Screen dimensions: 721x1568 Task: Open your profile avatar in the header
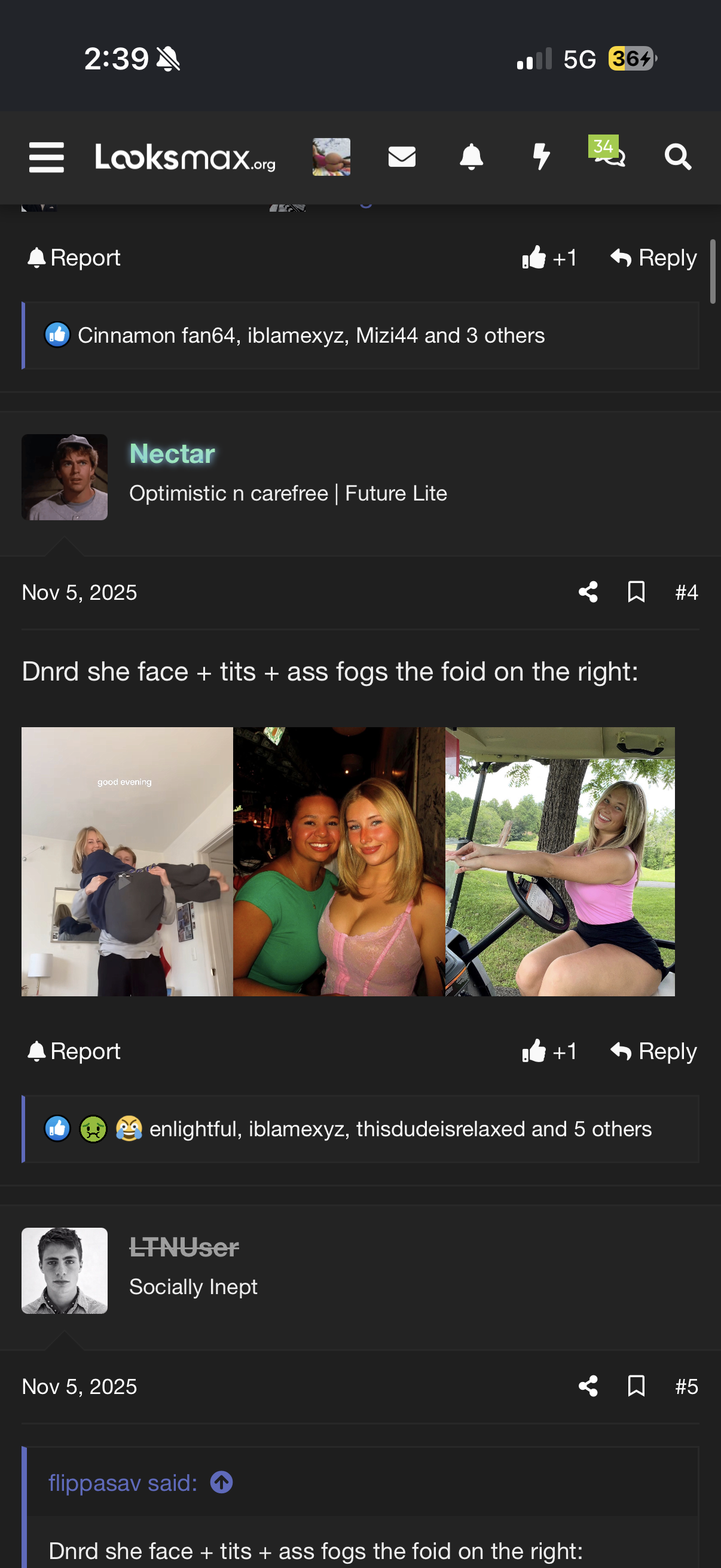click(x=332, y=157)
